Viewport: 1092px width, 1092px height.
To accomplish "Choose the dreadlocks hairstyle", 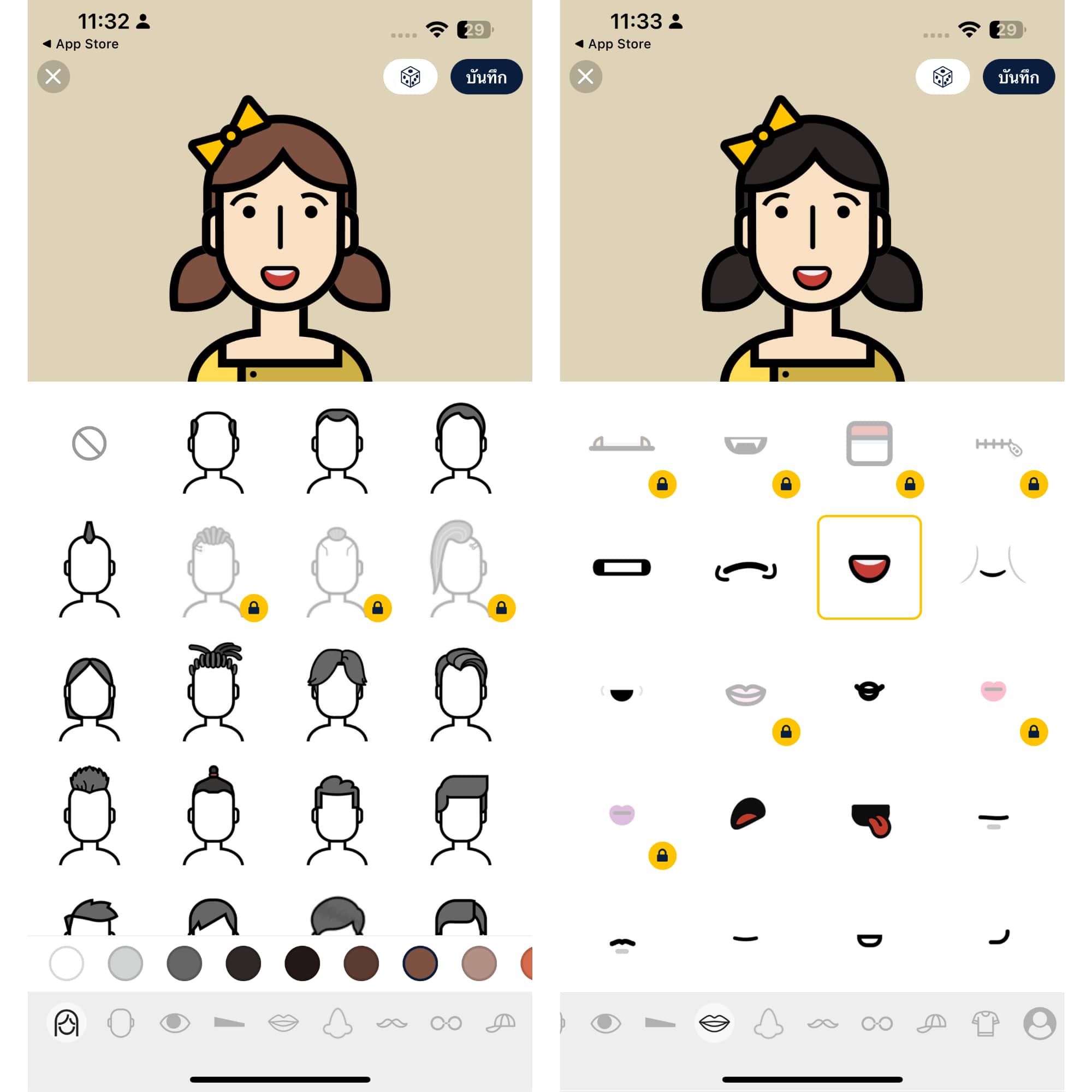I will (213, 692).
